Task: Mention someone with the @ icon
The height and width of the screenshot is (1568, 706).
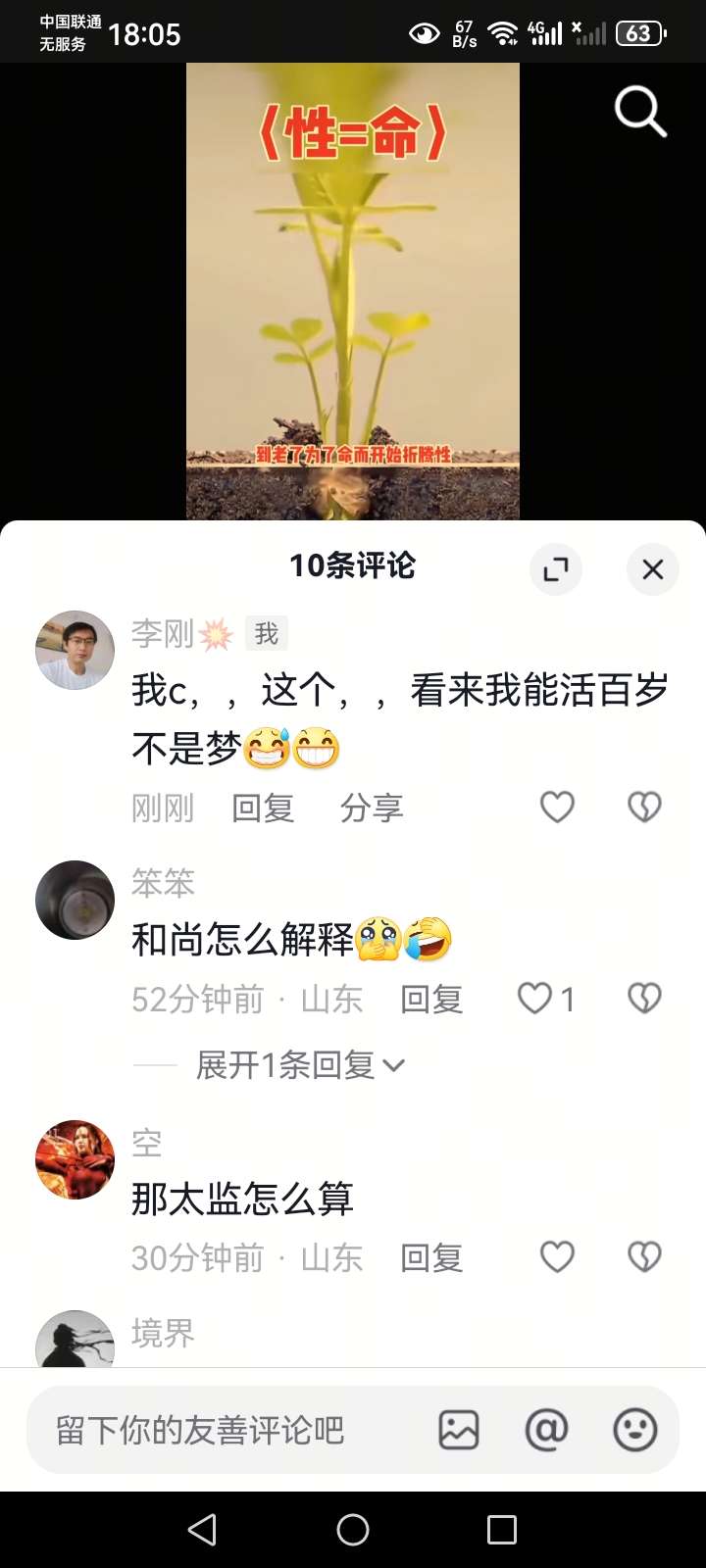Action: 546,1431
